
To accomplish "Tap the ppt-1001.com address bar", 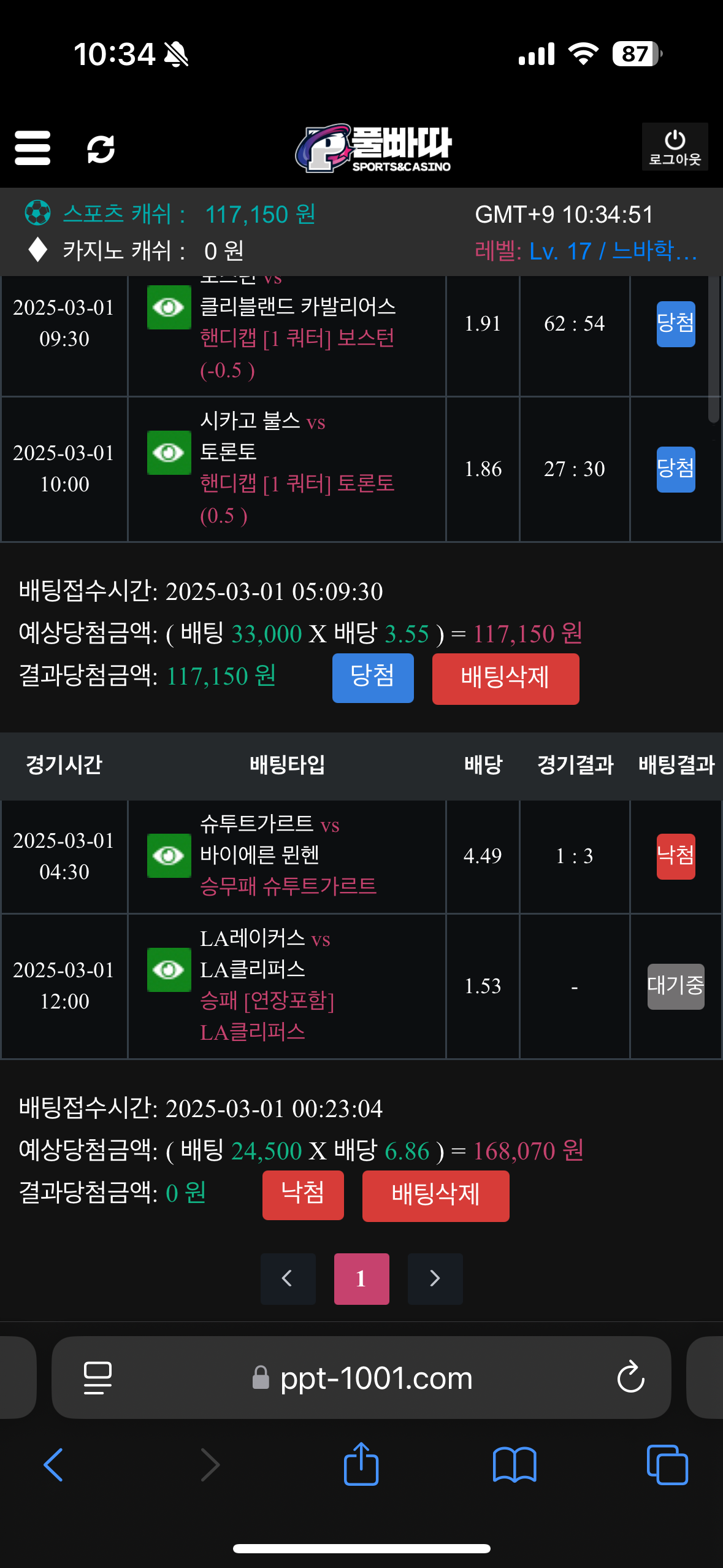I will pos(375,1378).
